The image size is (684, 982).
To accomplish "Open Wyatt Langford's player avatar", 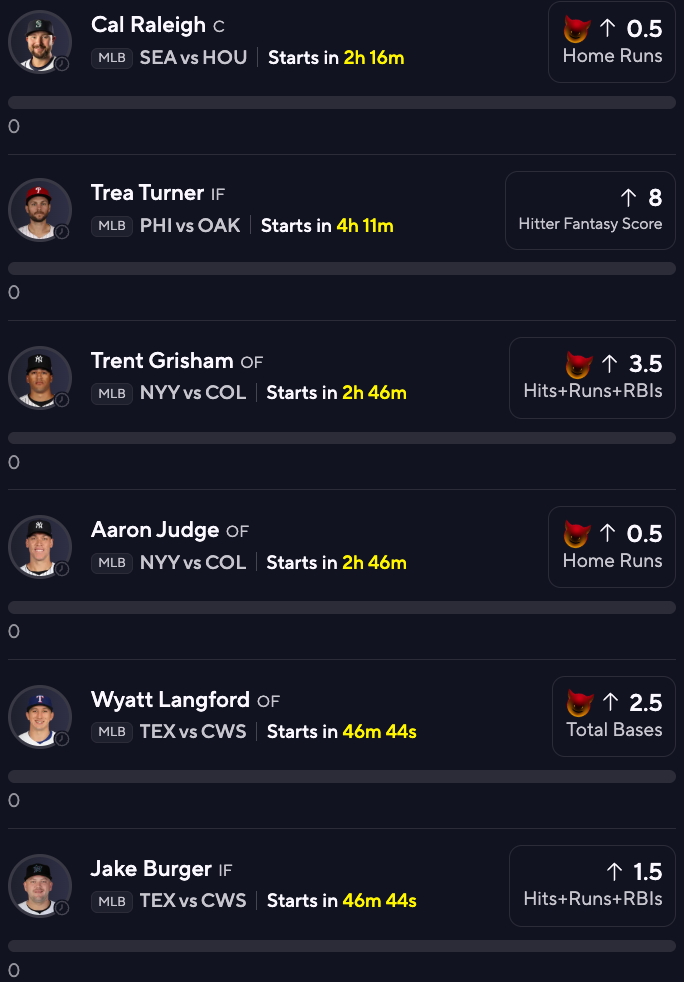I will 40,715.
